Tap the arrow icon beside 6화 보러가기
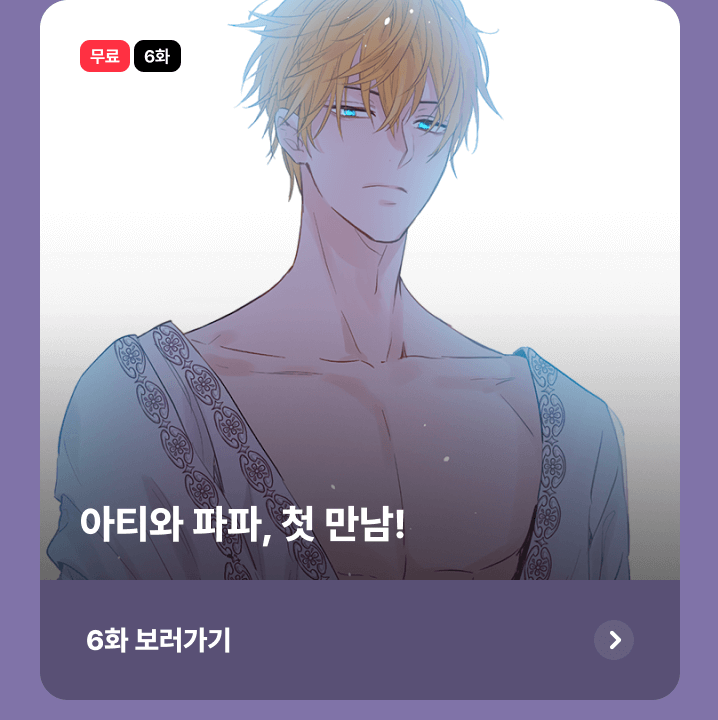 point(614,640)
